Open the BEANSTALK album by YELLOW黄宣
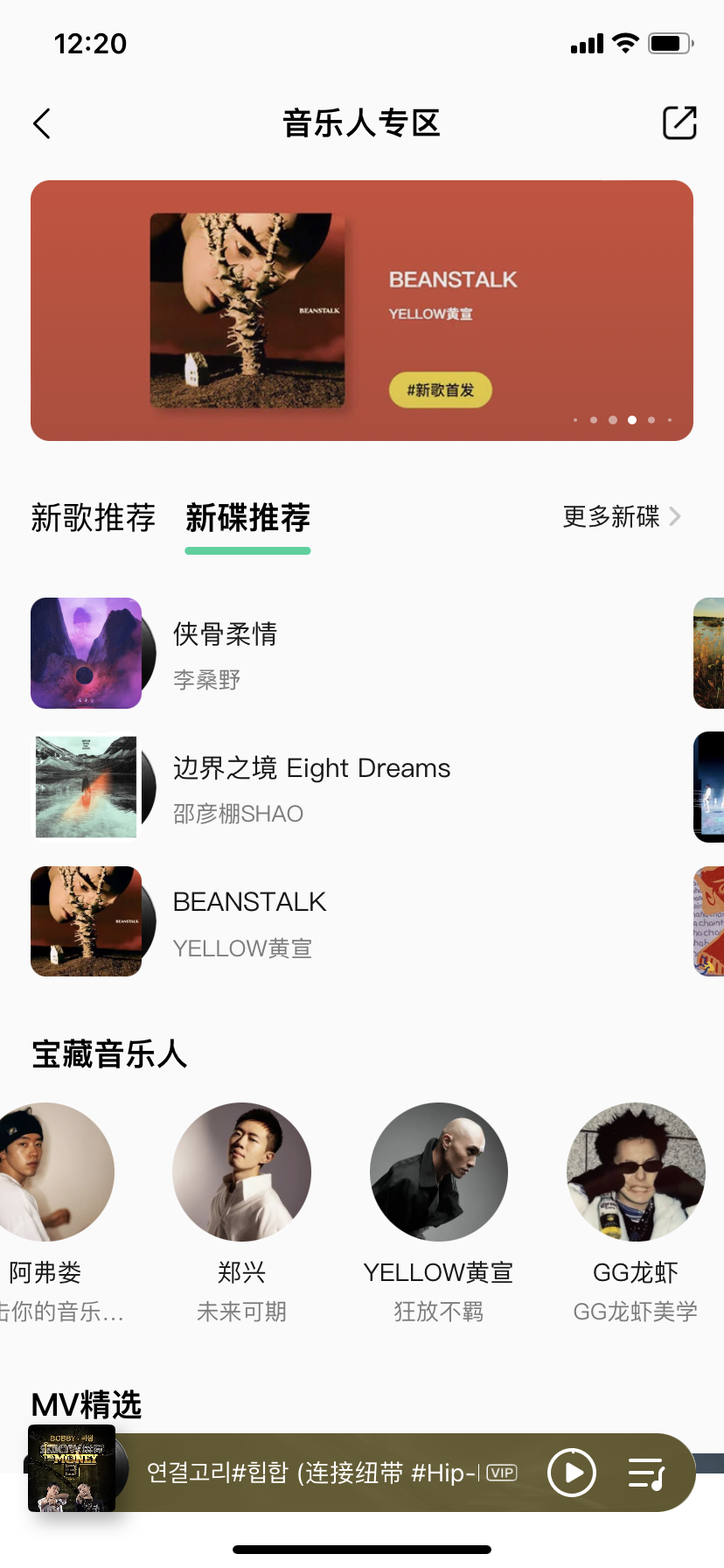 coord(249,921)
